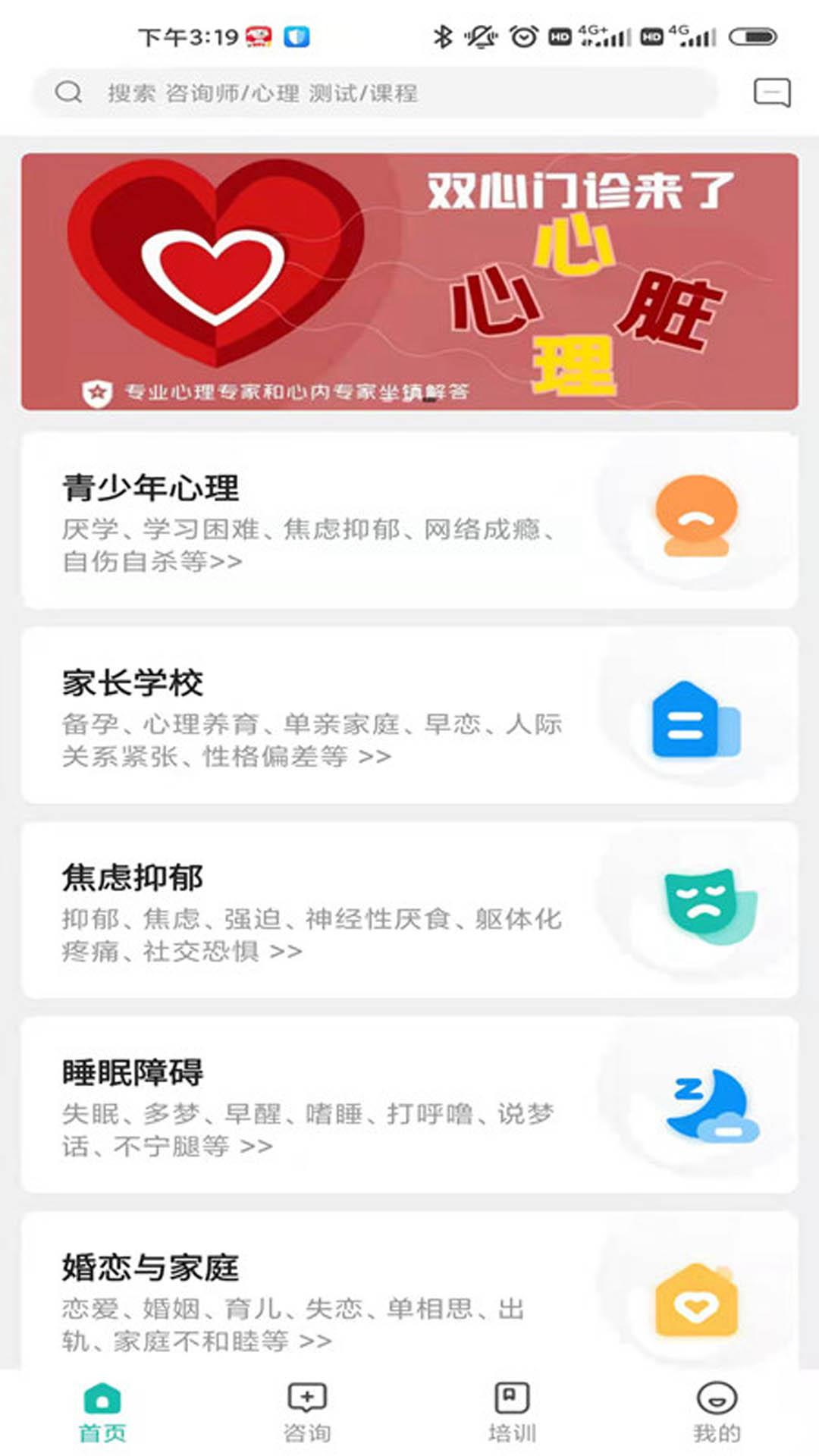Click the 培训 bookmark icon in bottom bar

tap(512, 1397)
